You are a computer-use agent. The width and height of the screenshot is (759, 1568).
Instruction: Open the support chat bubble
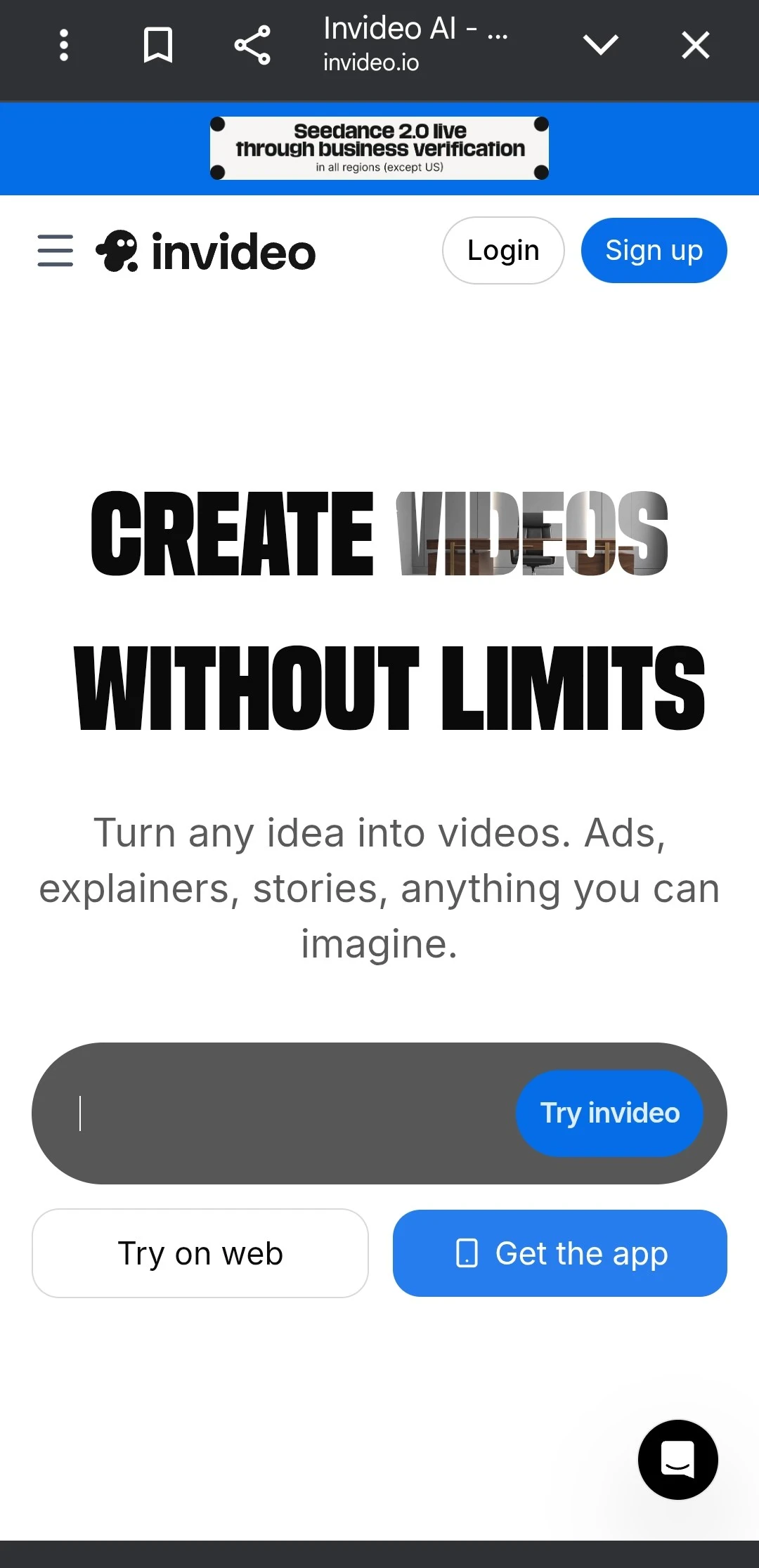click(x=677, y=1459)
